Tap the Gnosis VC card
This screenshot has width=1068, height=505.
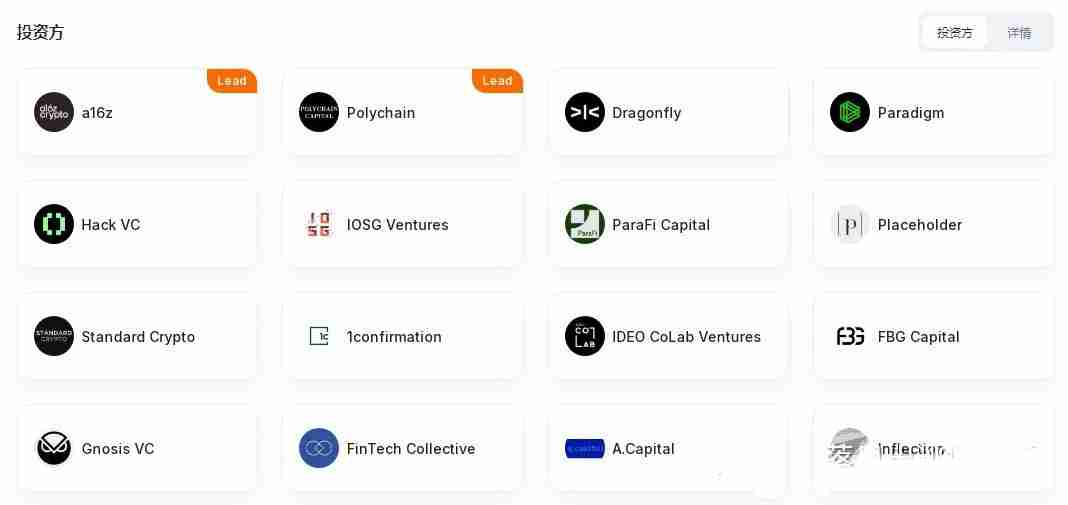pyautogui.click(x=137, y=449)
